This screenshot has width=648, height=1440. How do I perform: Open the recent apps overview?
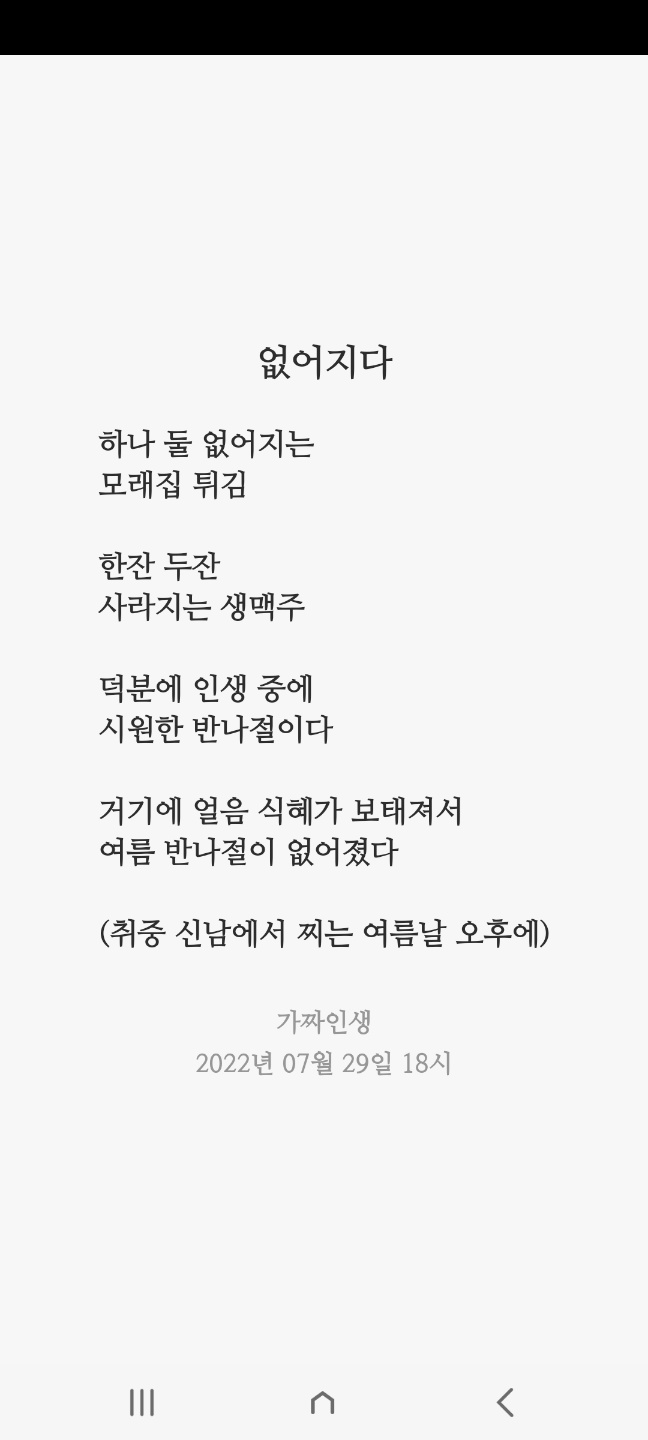tap(142, 1402)
